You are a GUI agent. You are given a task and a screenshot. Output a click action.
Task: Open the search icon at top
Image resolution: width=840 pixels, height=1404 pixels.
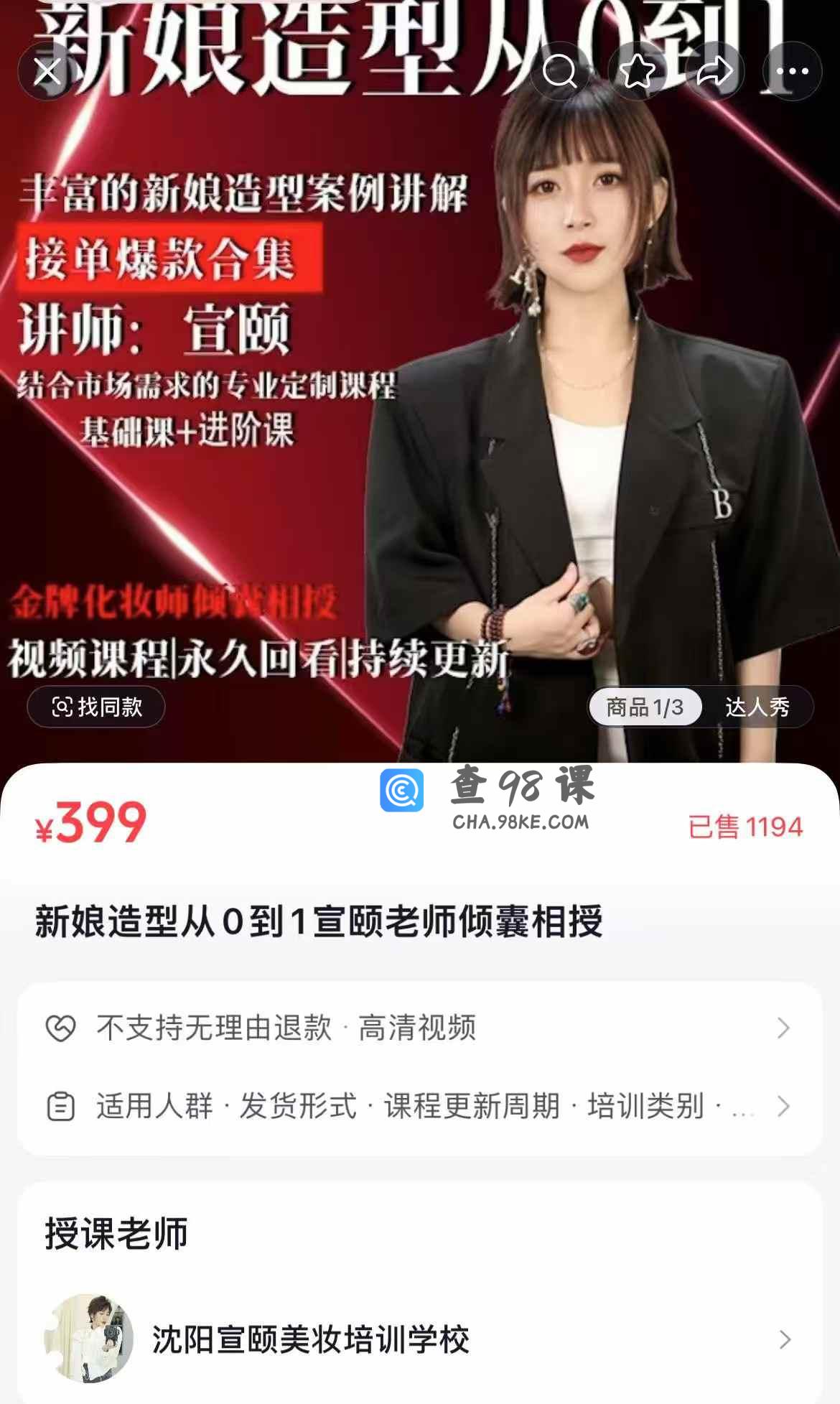[x=560, y=71]
